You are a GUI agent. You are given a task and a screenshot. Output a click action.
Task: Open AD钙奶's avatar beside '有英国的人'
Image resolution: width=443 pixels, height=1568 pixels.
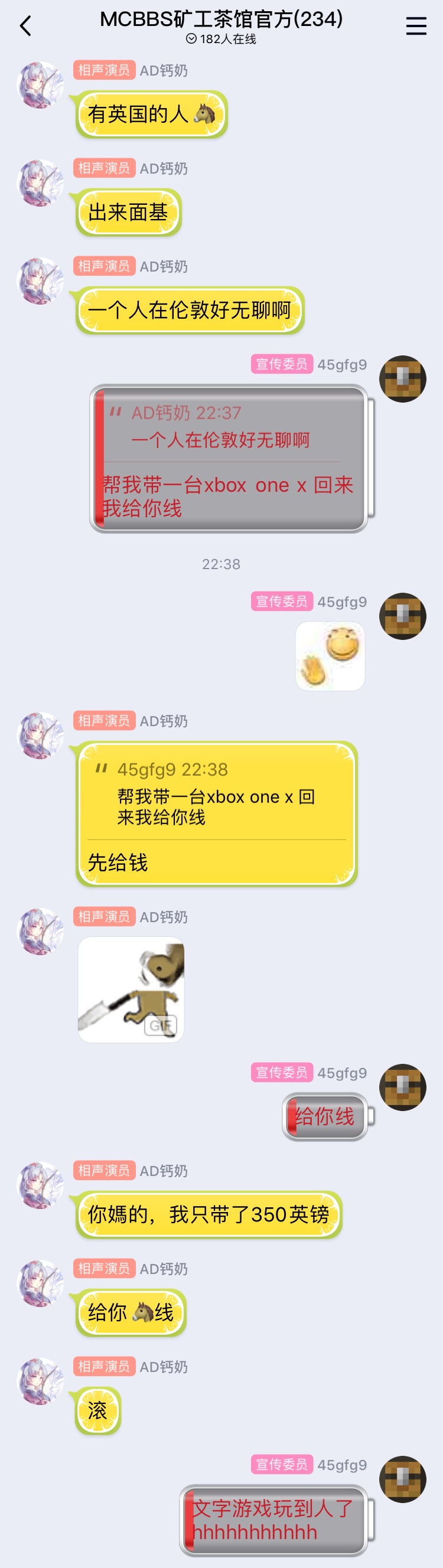(40, 84)
